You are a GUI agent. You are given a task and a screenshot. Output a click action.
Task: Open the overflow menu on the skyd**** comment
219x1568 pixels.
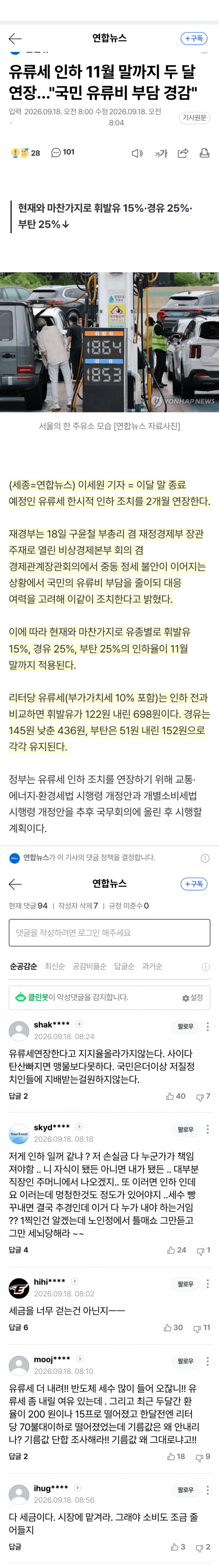(x=207, y=1129)
